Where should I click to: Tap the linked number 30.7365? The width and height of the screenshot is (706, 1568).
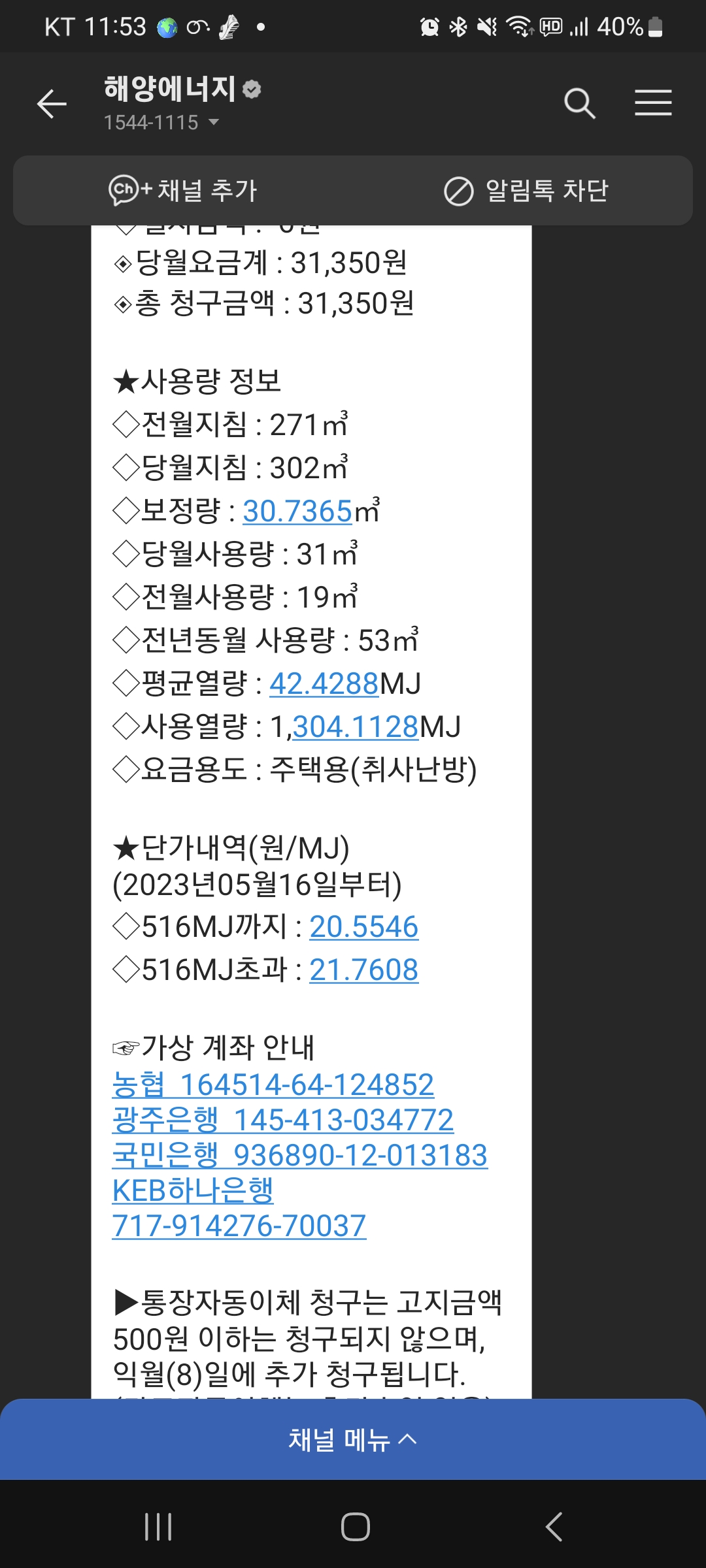298,512
